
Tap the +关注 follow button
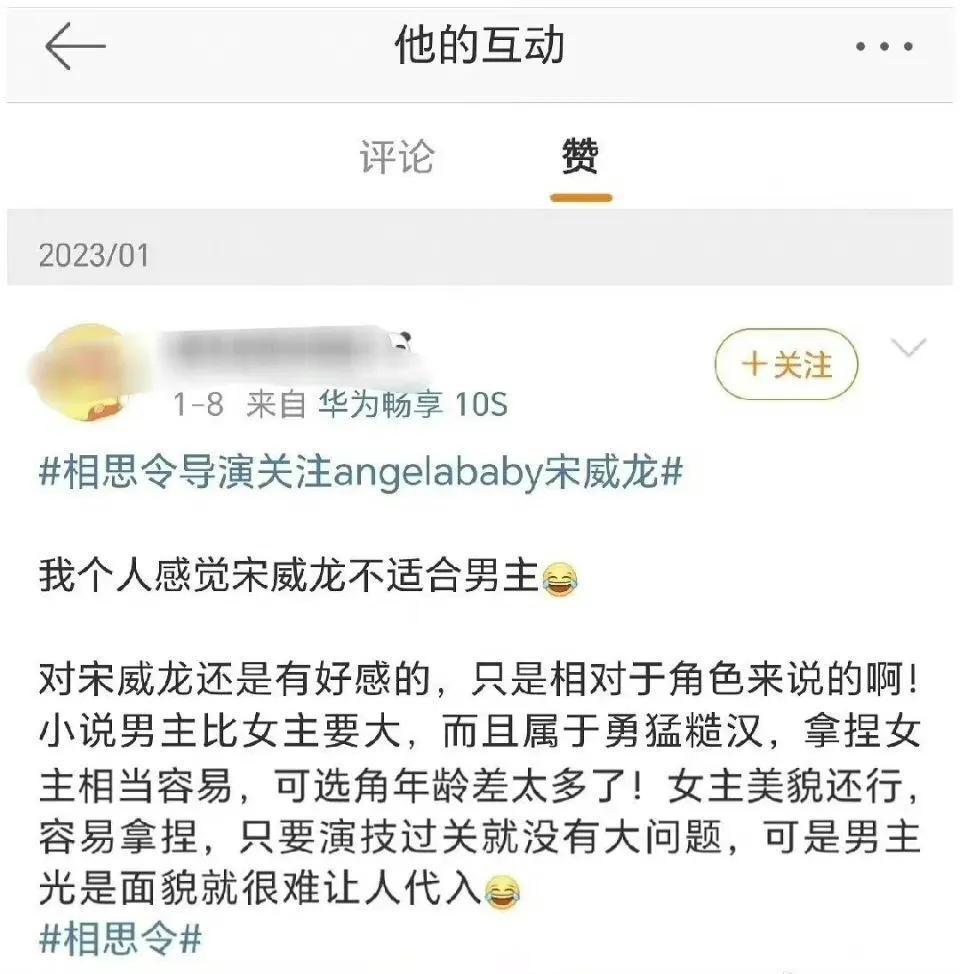[x=786, y=365]
